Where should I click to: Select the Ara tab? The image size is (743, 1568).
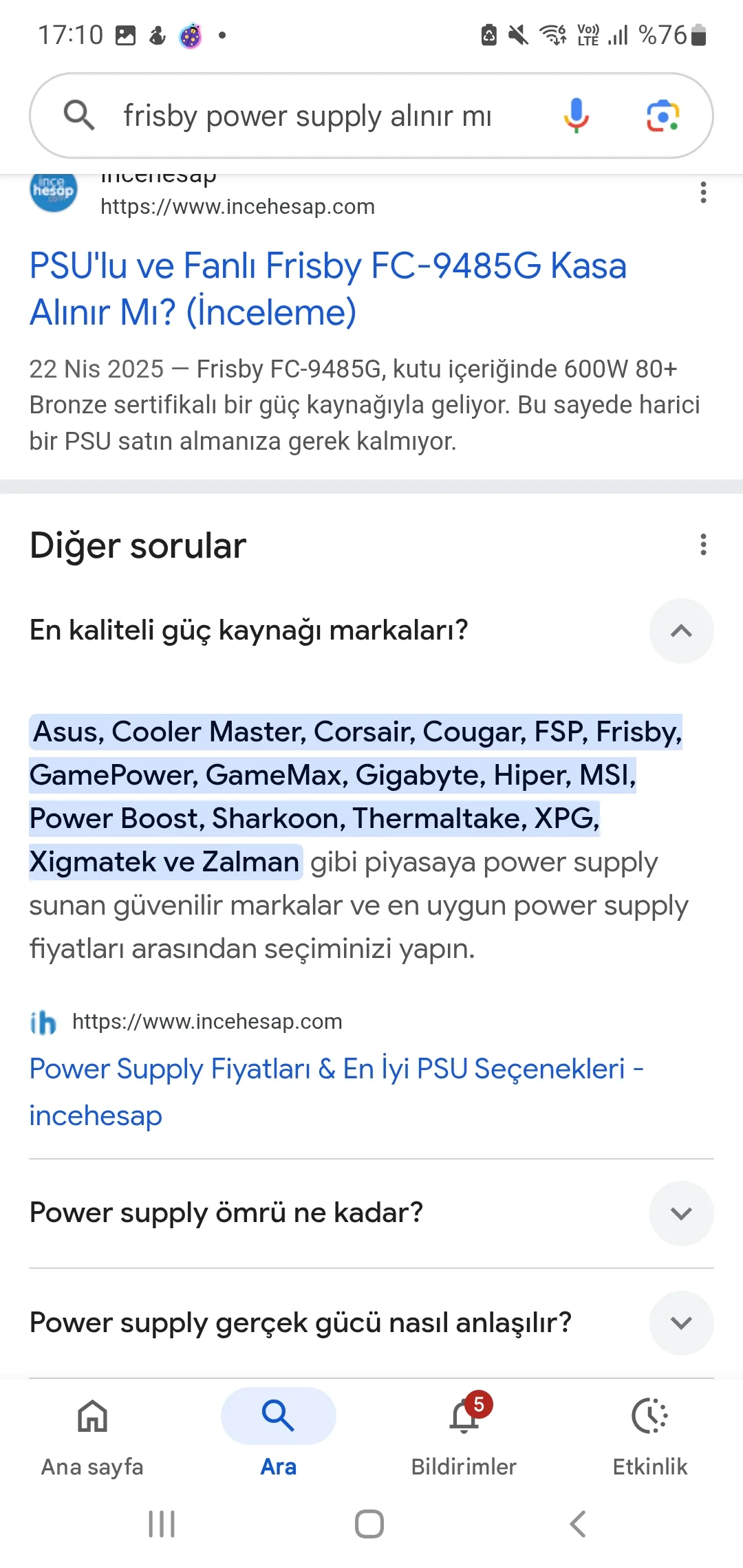click(x=279, y=1434)
